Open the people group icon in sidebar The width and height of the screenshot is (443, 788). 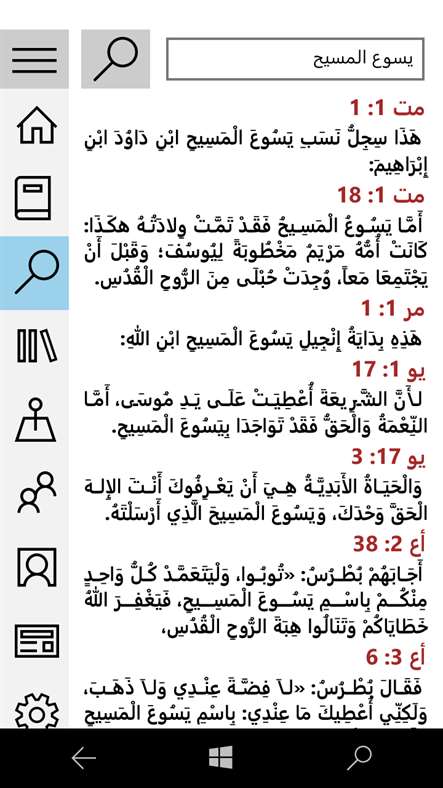37,492
